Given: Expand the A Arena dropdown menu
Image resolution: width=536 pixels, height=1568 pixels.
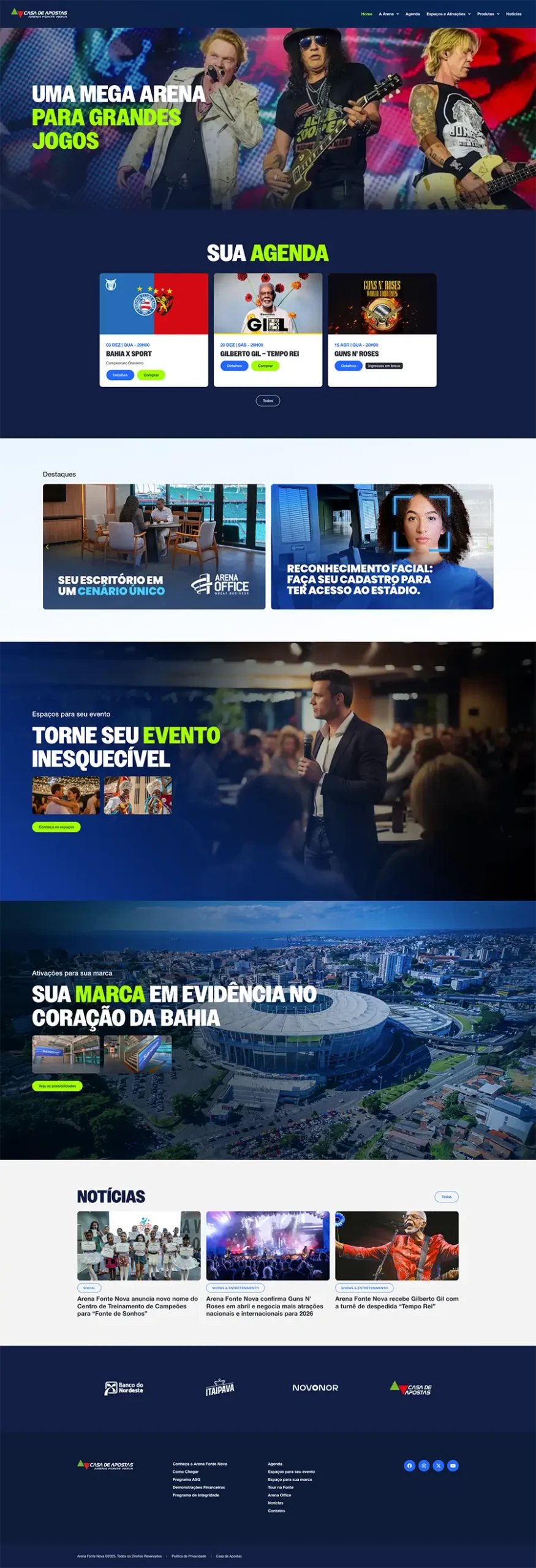Looking at the screenshot, I should pos(388,13).
